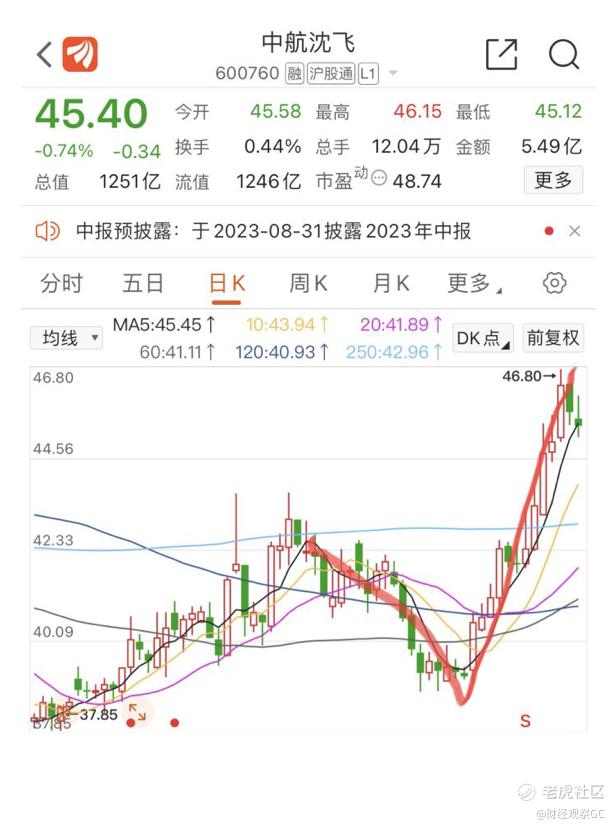Select the 日K chart tab
The height and width of the screenshot is (828, 616).
(226, 284)
